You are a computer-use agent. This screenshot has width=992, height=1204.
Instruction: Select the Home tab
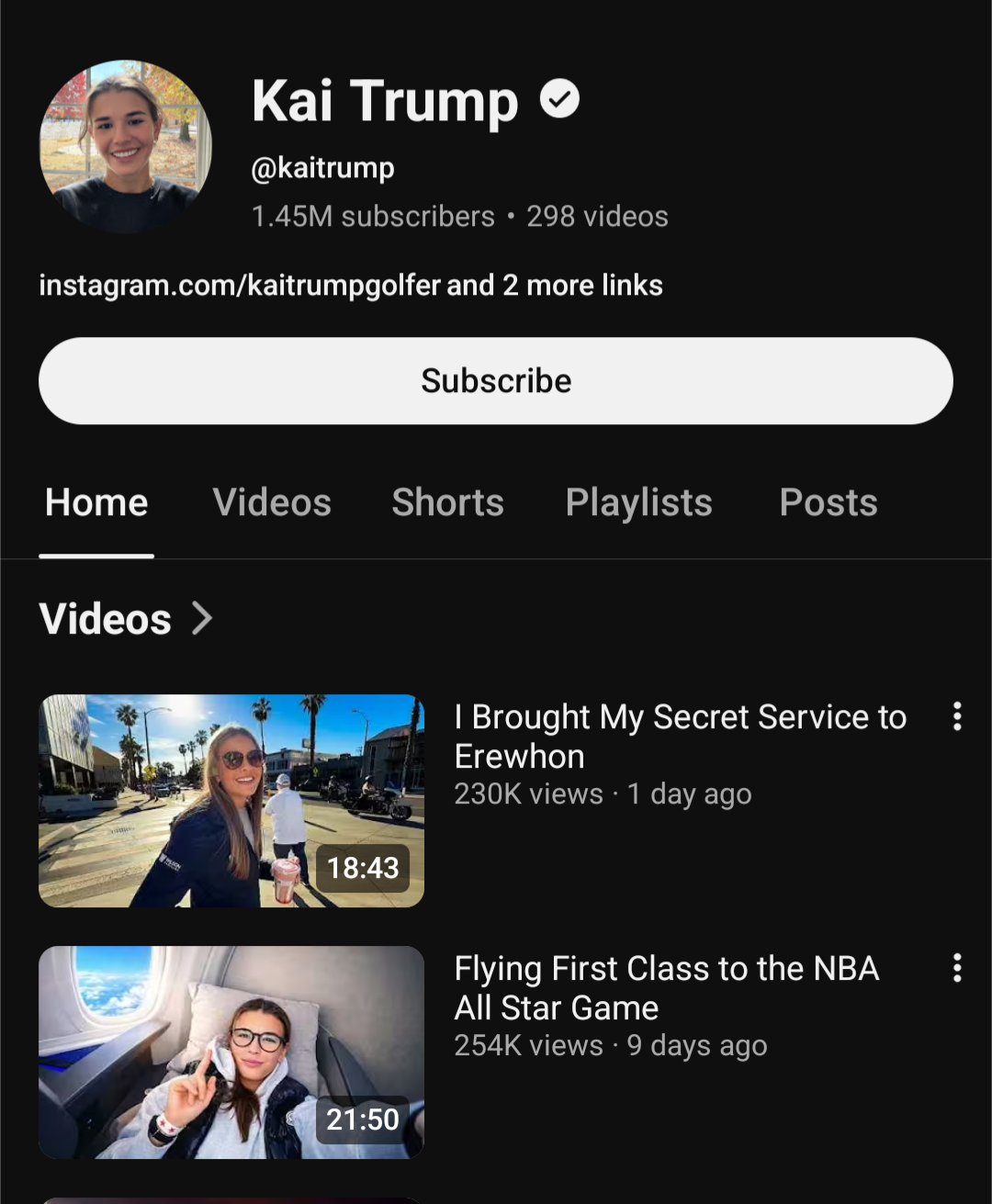tap(96, 502)
